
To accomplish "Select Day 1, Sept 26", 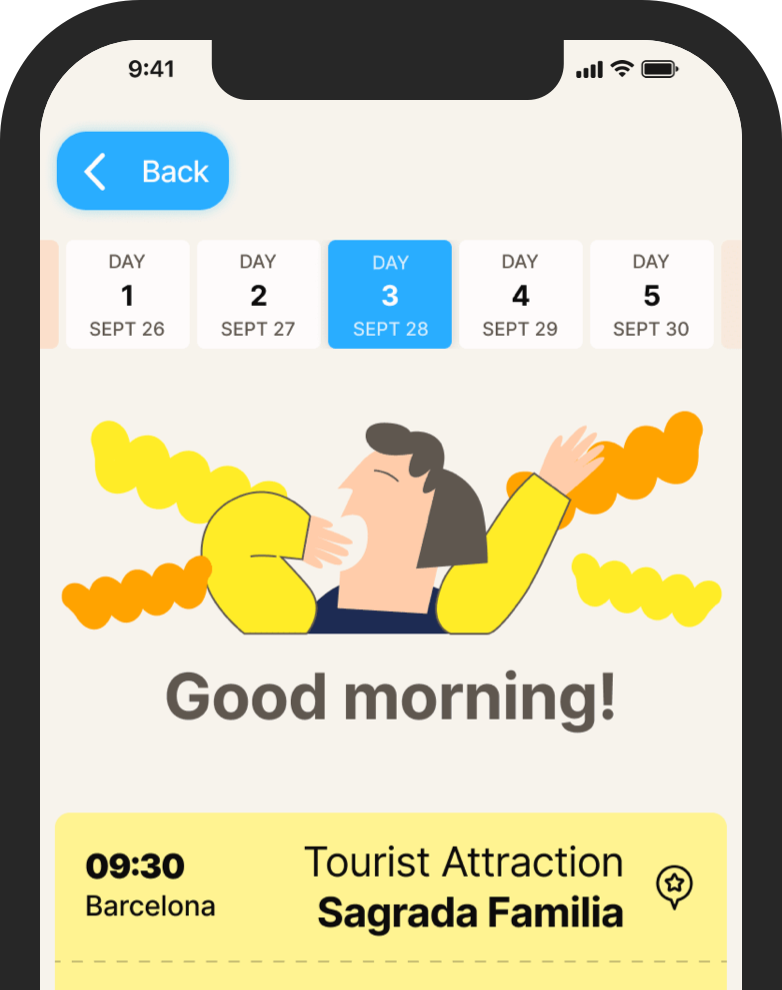I will (x=127, y=294).
